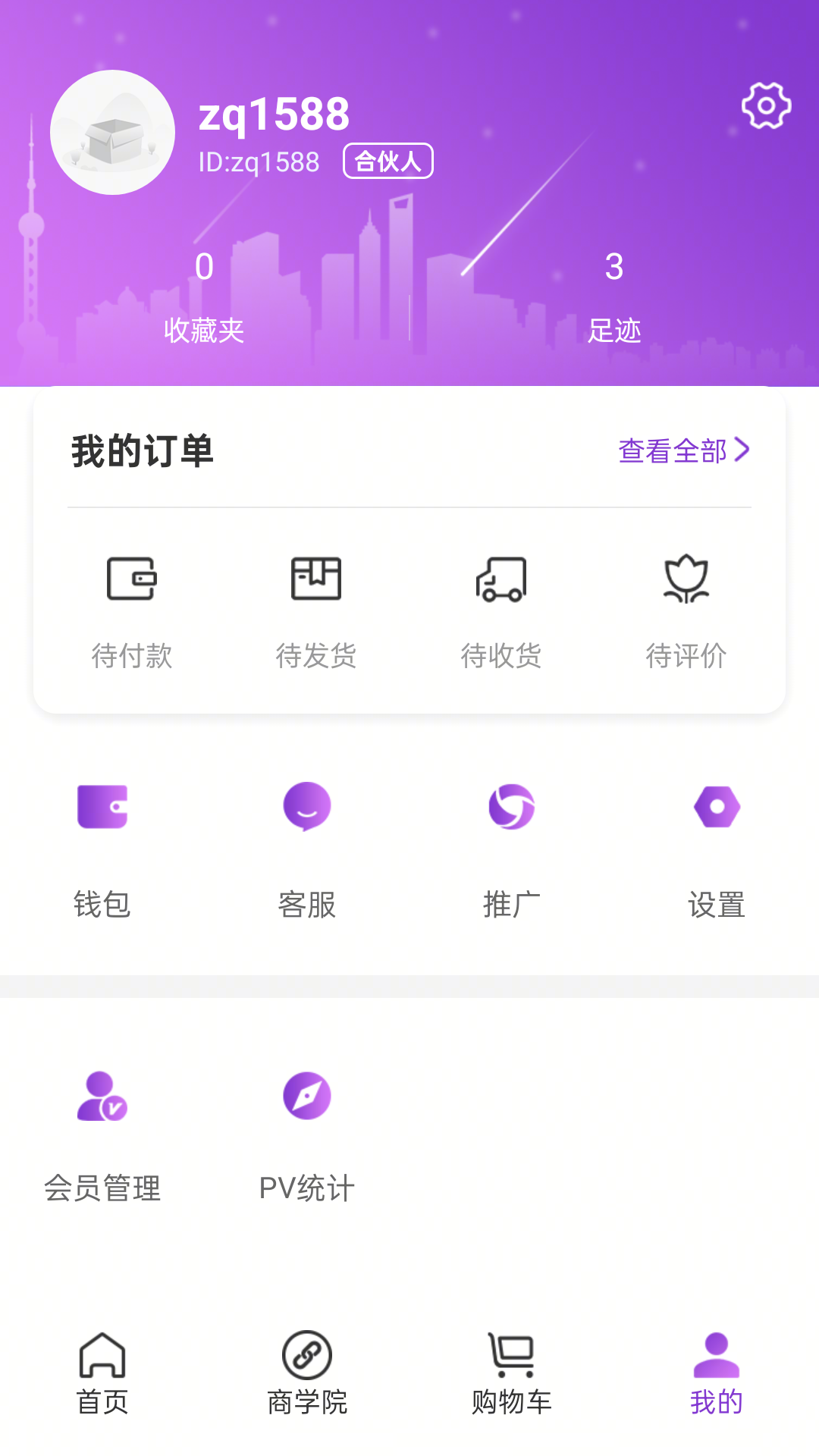The width and height of the screenshot is (819, 1456).
Task: Open 会员管理 member management
Action: (102, 1135)
